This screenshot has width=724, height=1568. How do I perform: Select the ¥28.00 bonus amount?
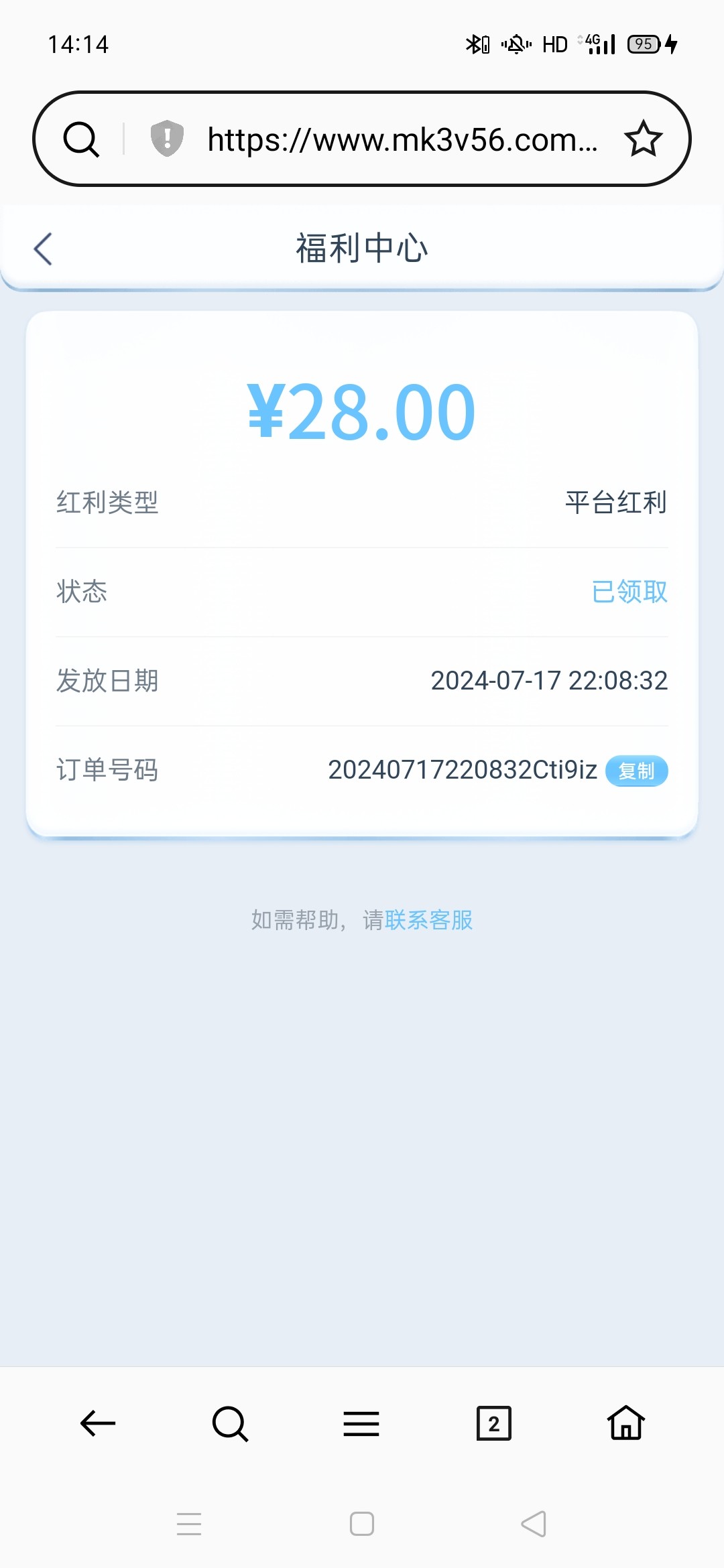(x=361, y=411)
